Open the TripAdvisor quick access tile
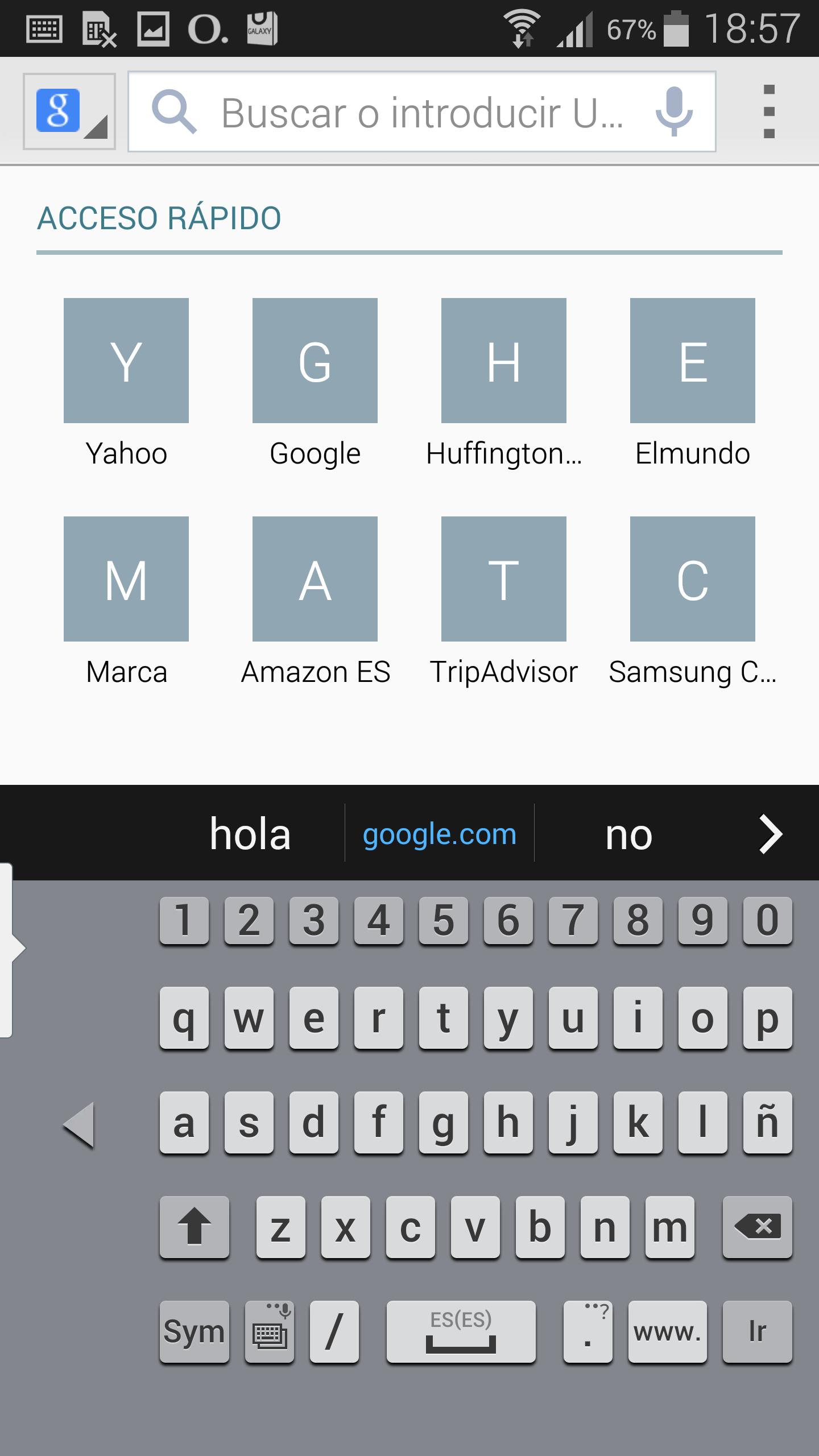 [504, 579]
